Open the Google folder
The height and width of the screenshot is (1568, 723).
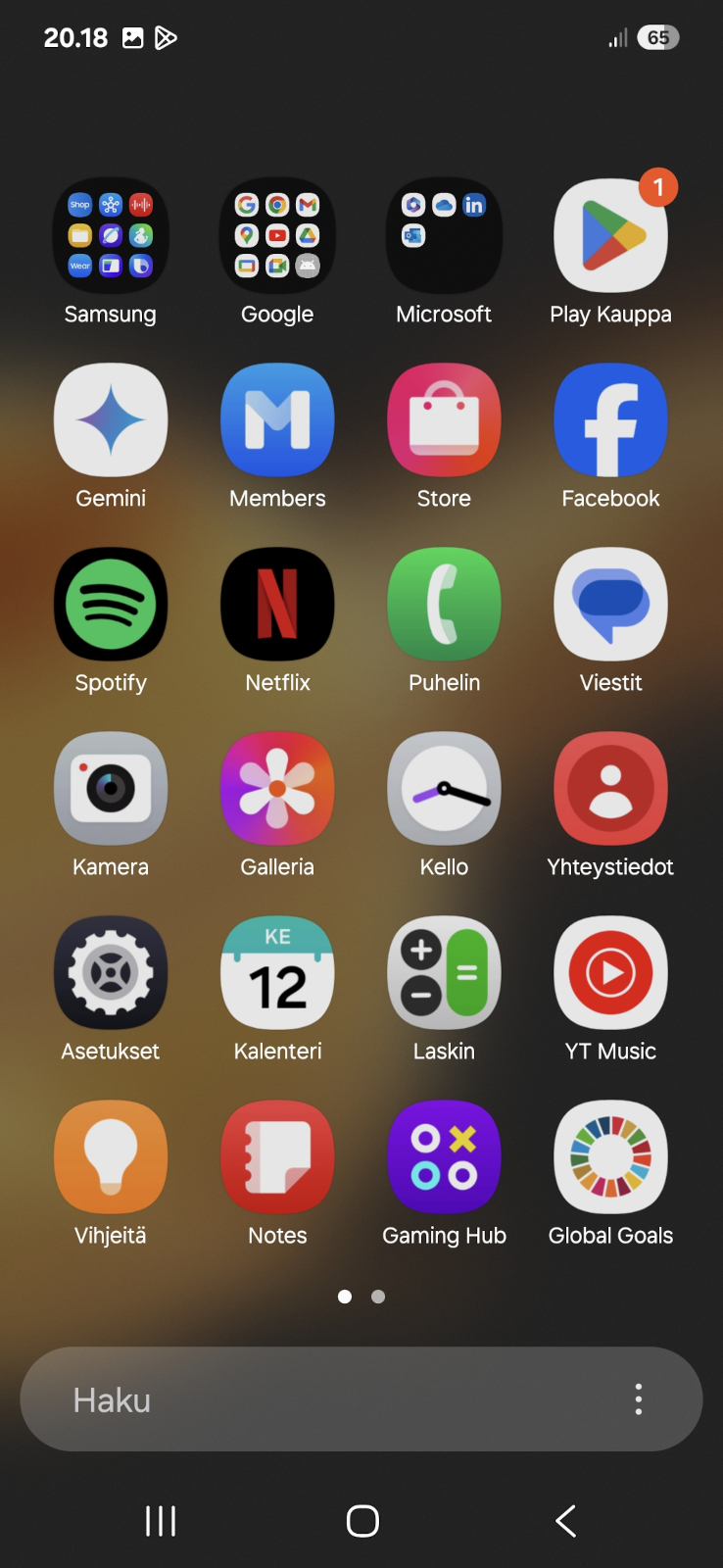[x=277, y=236]
